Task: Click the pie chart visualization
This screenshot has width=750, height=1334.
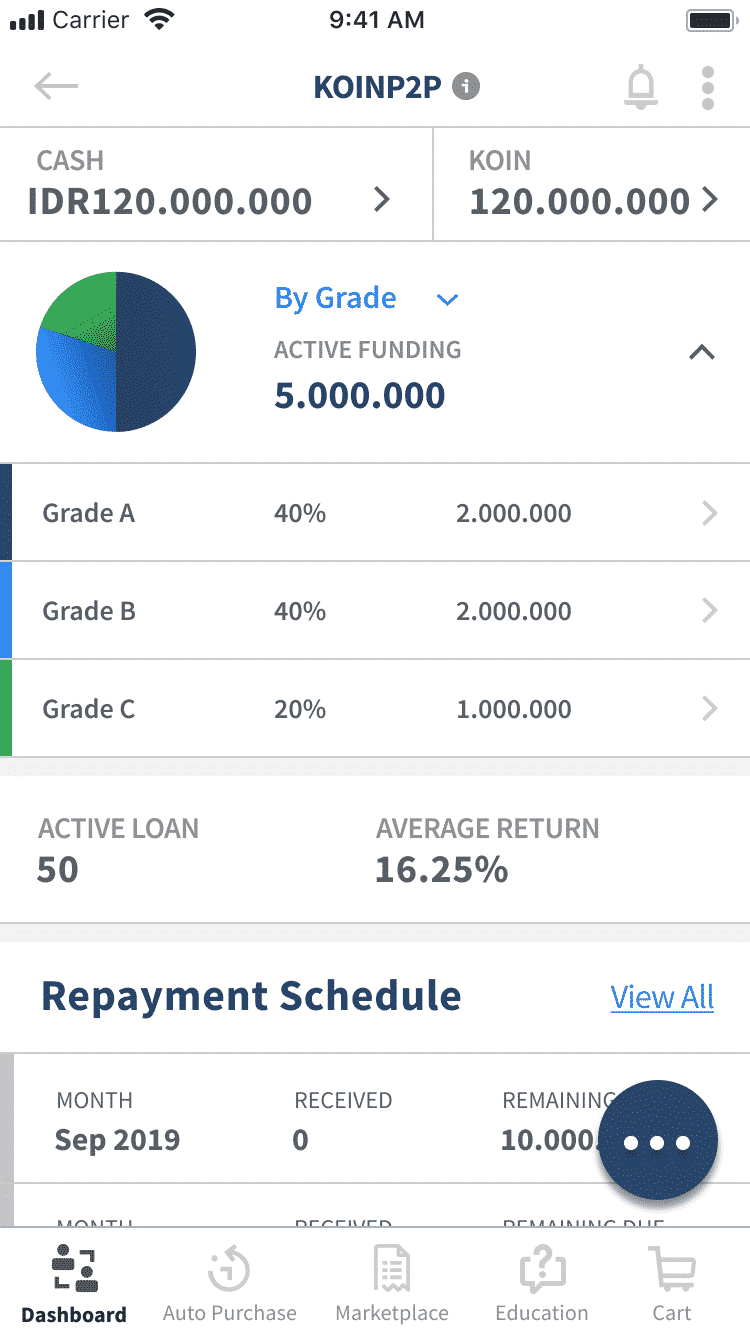Action: (x=116, y=351)
